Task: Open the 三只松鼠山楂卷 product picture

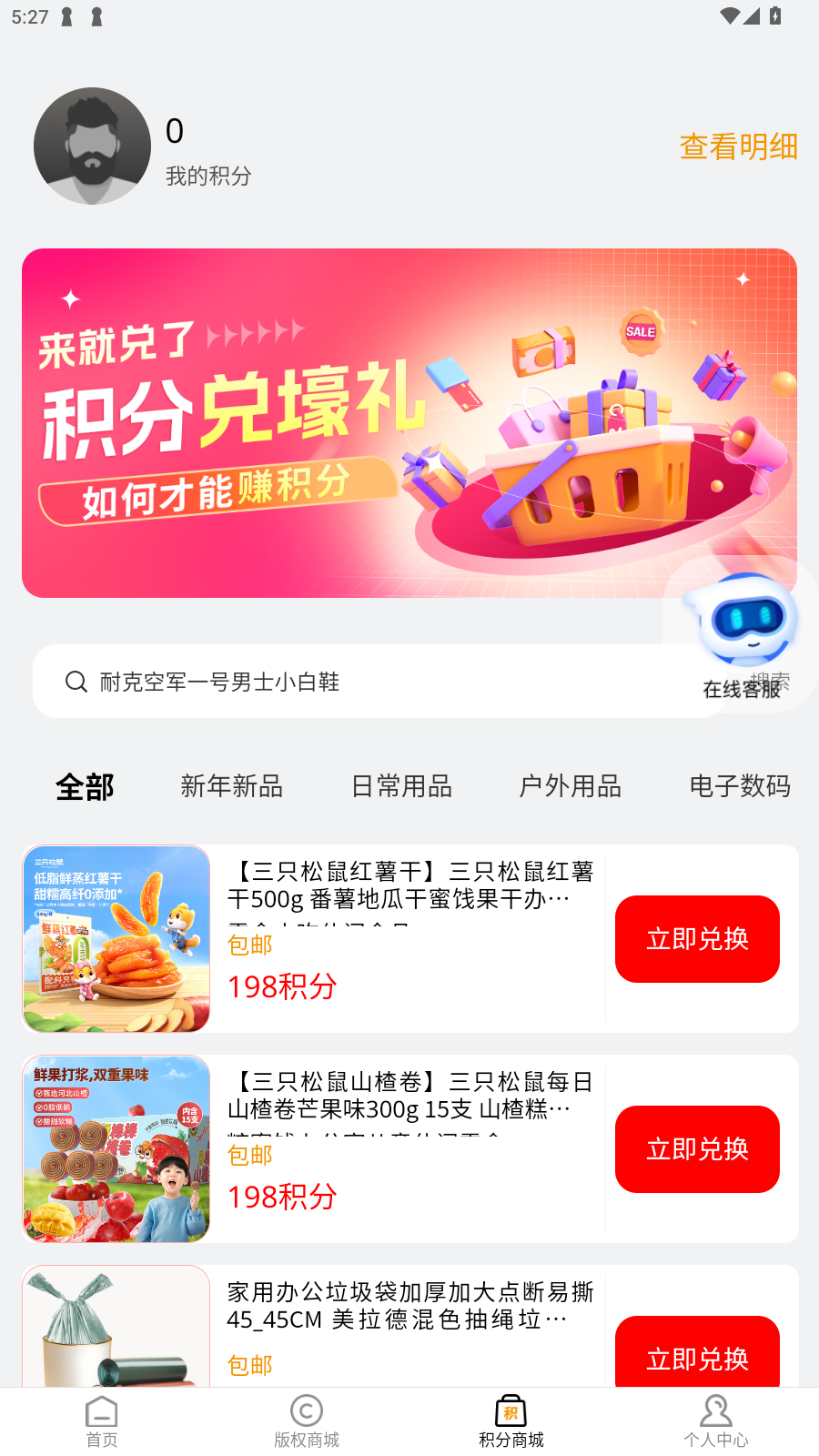Action: coord(116,1149)
